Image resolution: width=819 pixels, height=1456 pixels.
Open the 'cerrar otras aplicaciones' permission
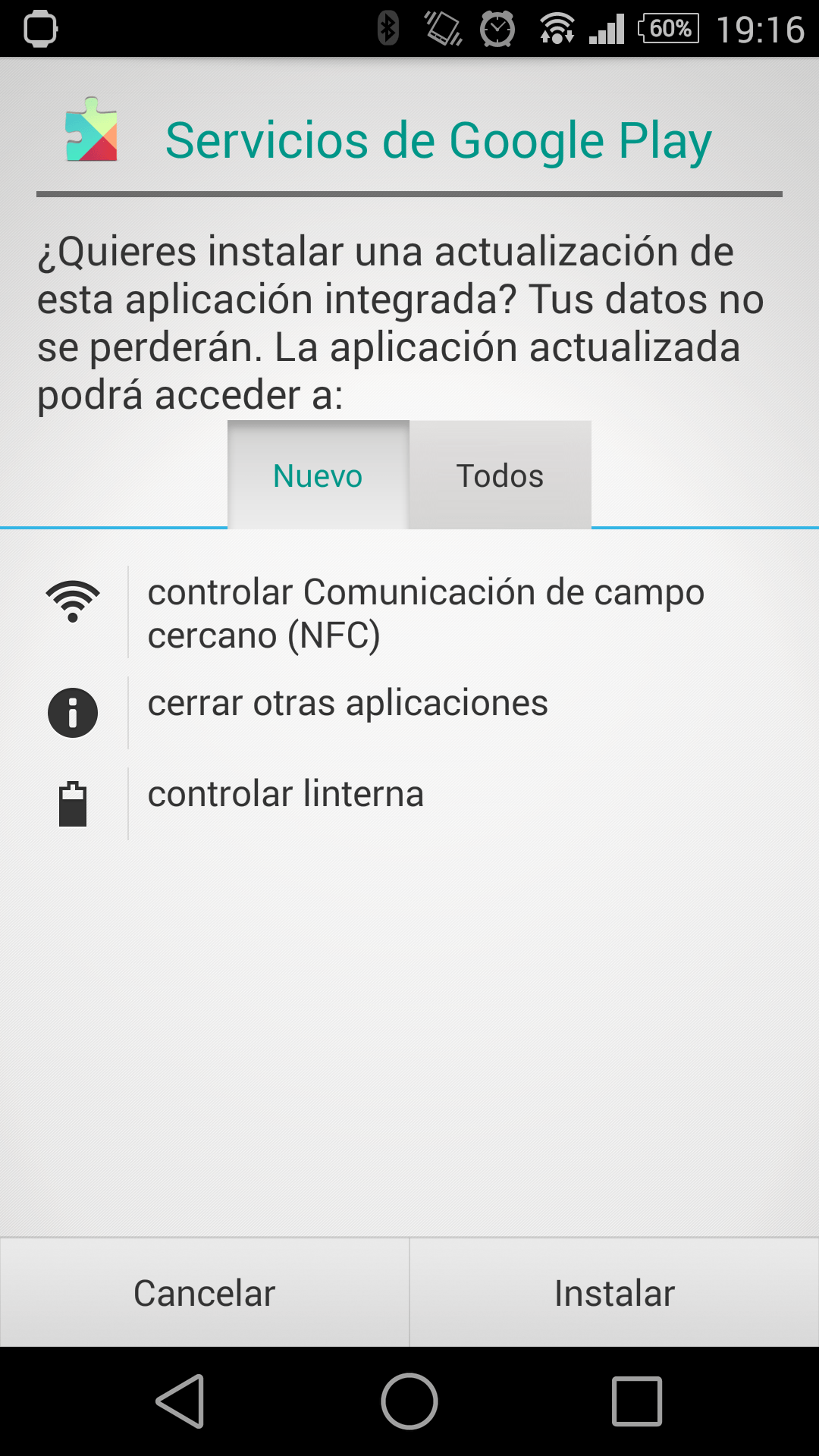coord(409,712)
